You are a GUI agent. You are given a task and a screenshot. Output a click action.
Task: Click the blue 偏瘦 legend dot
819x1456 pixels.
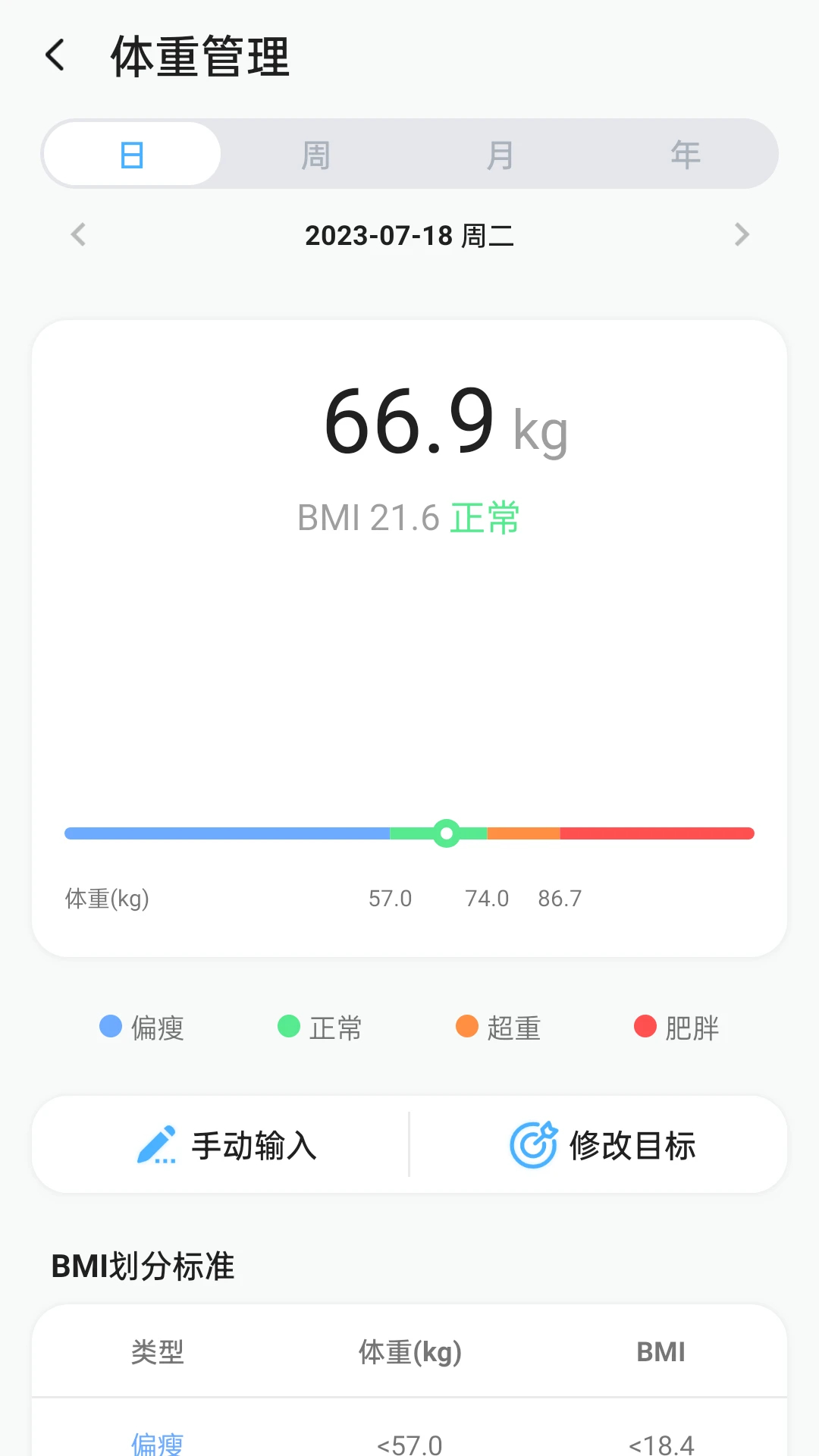111,1028
